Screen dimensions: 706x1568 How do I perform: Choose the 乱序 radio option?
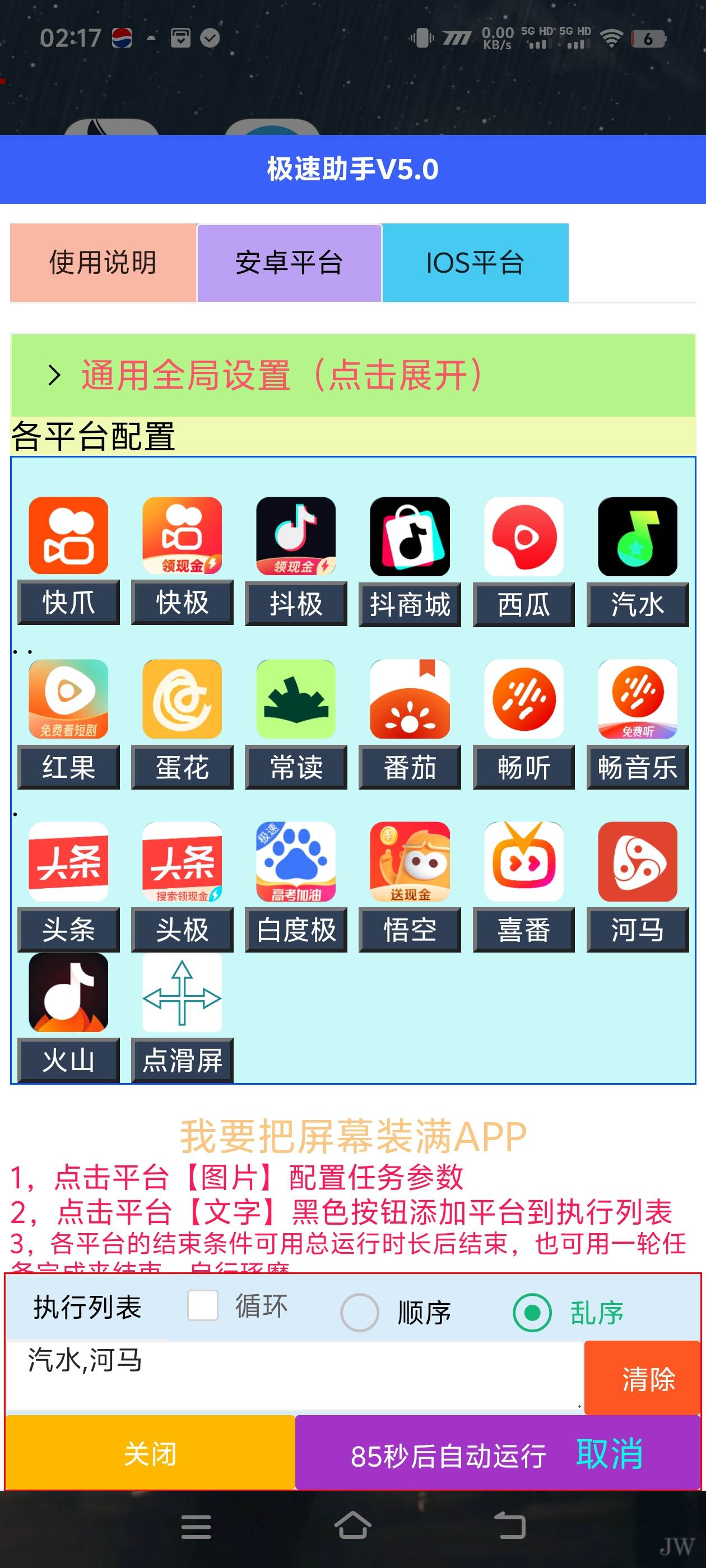[532, 1312]
